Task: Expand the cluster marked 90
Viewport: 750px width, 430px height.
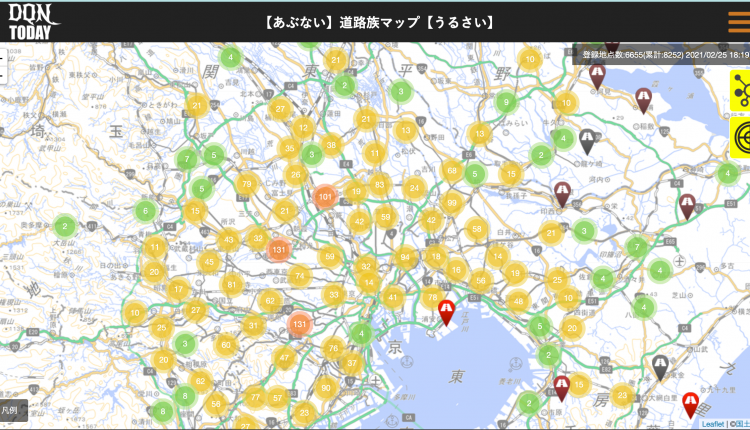Action: (x=325, y=388)
